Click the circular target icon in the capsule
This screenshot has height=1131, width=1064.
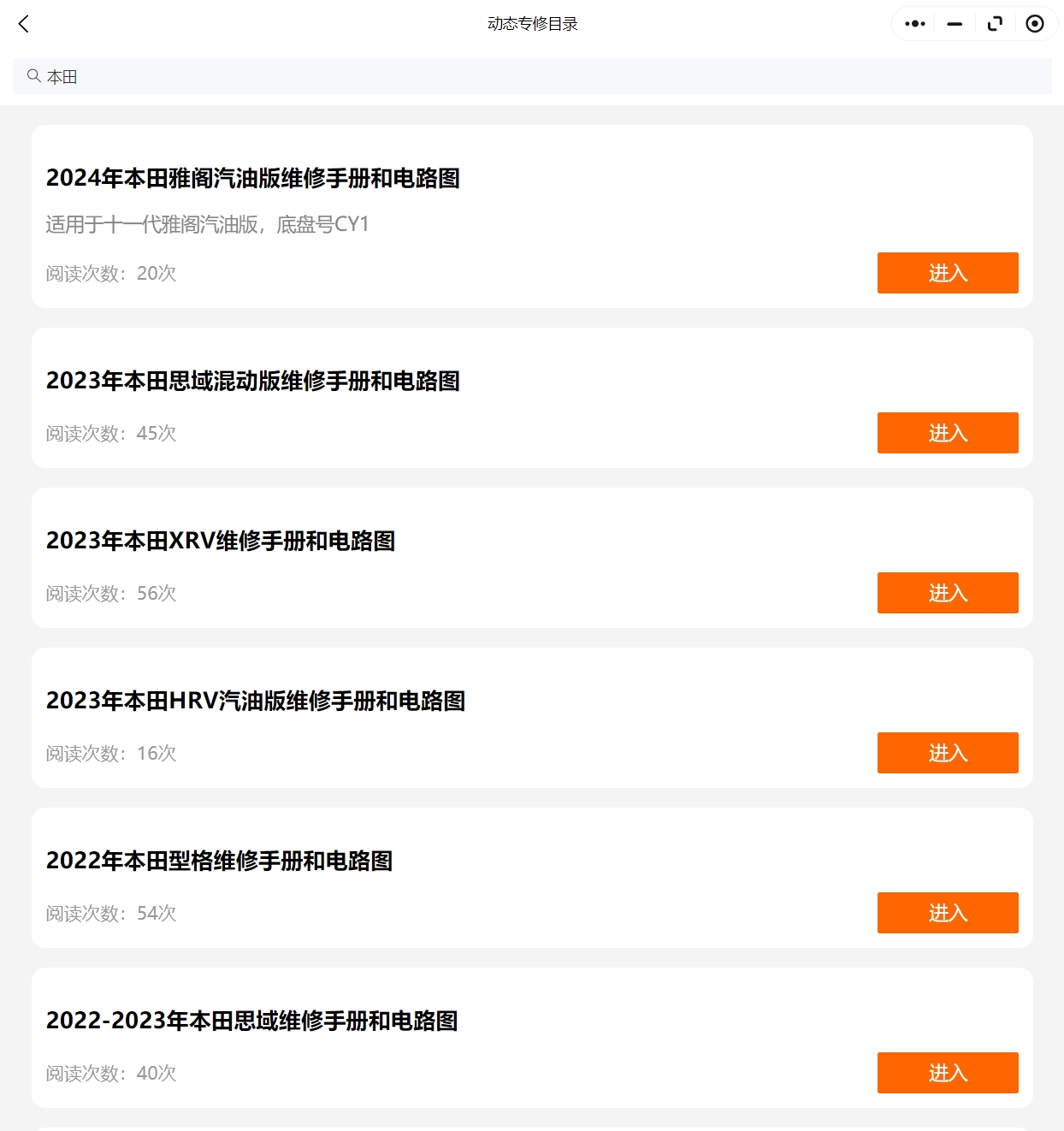(1035, 23)
